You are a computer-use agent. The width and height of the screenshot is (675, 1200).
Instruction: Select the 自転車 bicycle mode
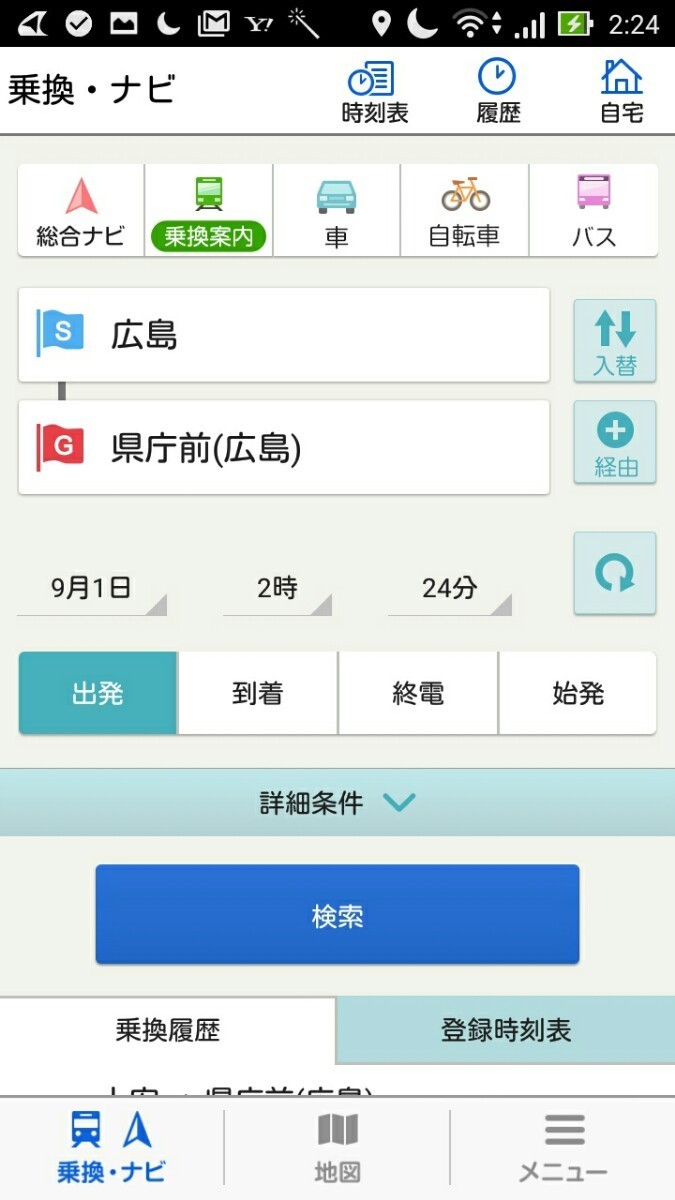pyautogui.click(x=464, y=211)
